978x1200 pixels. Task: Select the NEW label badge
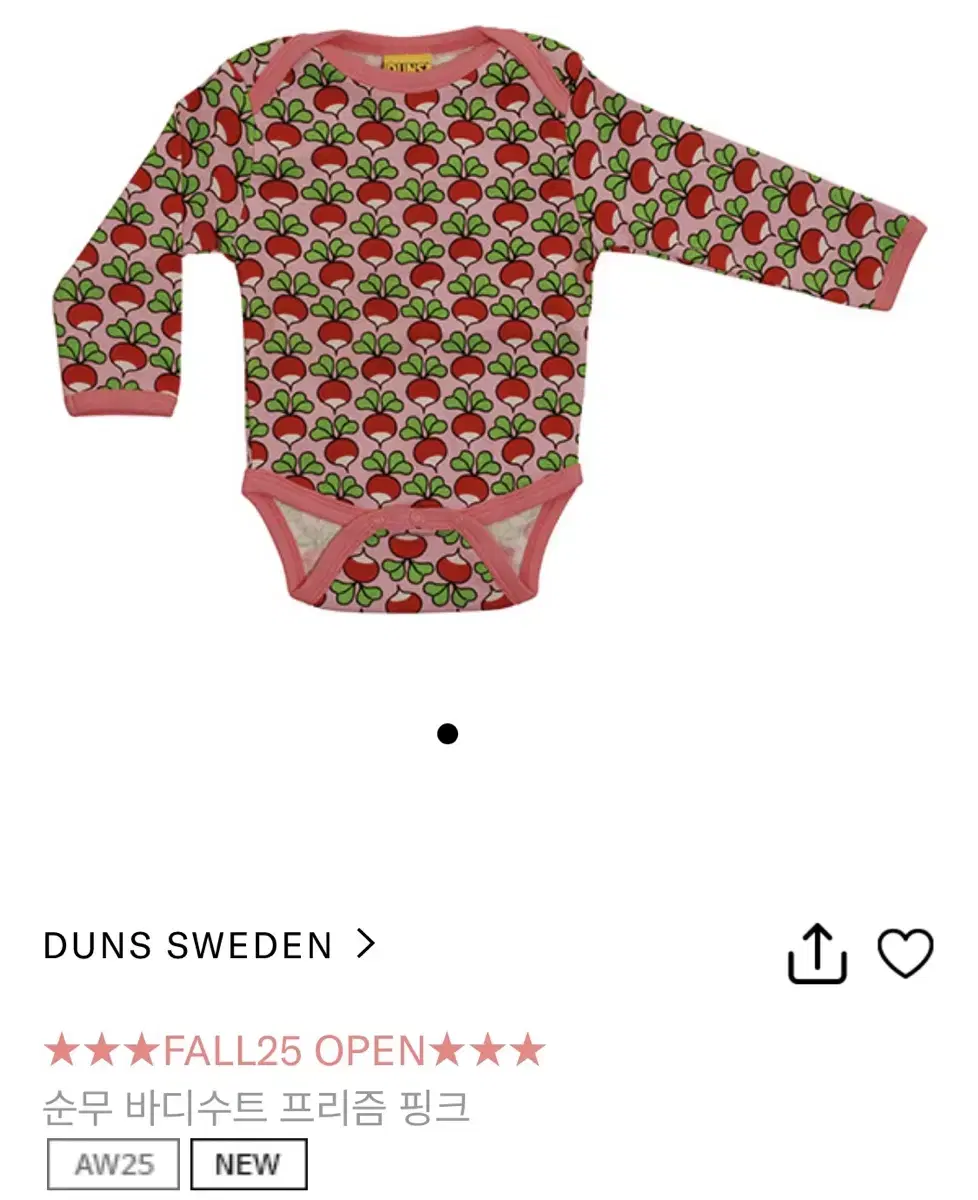(249, 1164)
